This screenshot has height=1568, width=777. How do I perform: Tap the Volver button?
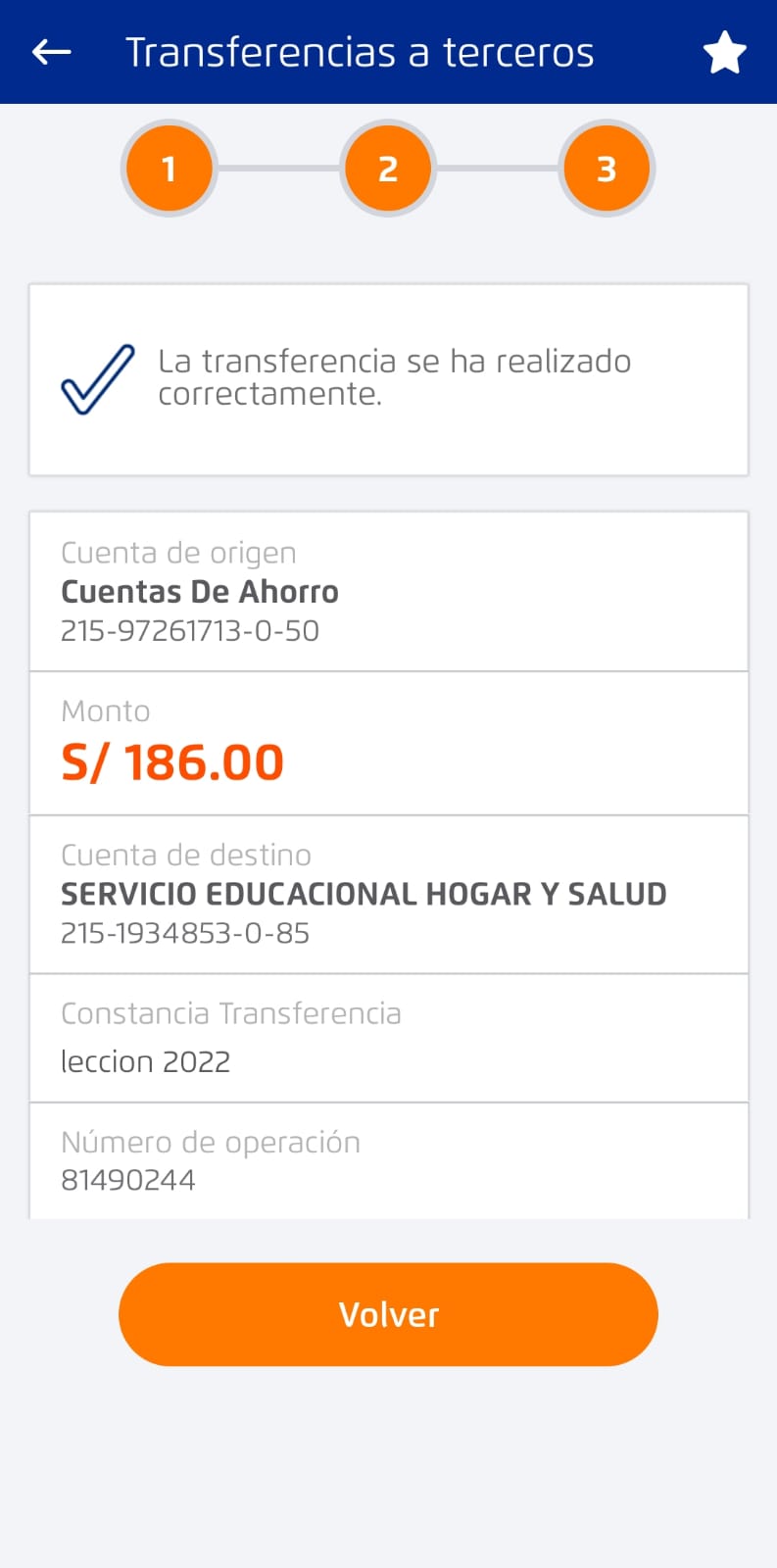388,1314
